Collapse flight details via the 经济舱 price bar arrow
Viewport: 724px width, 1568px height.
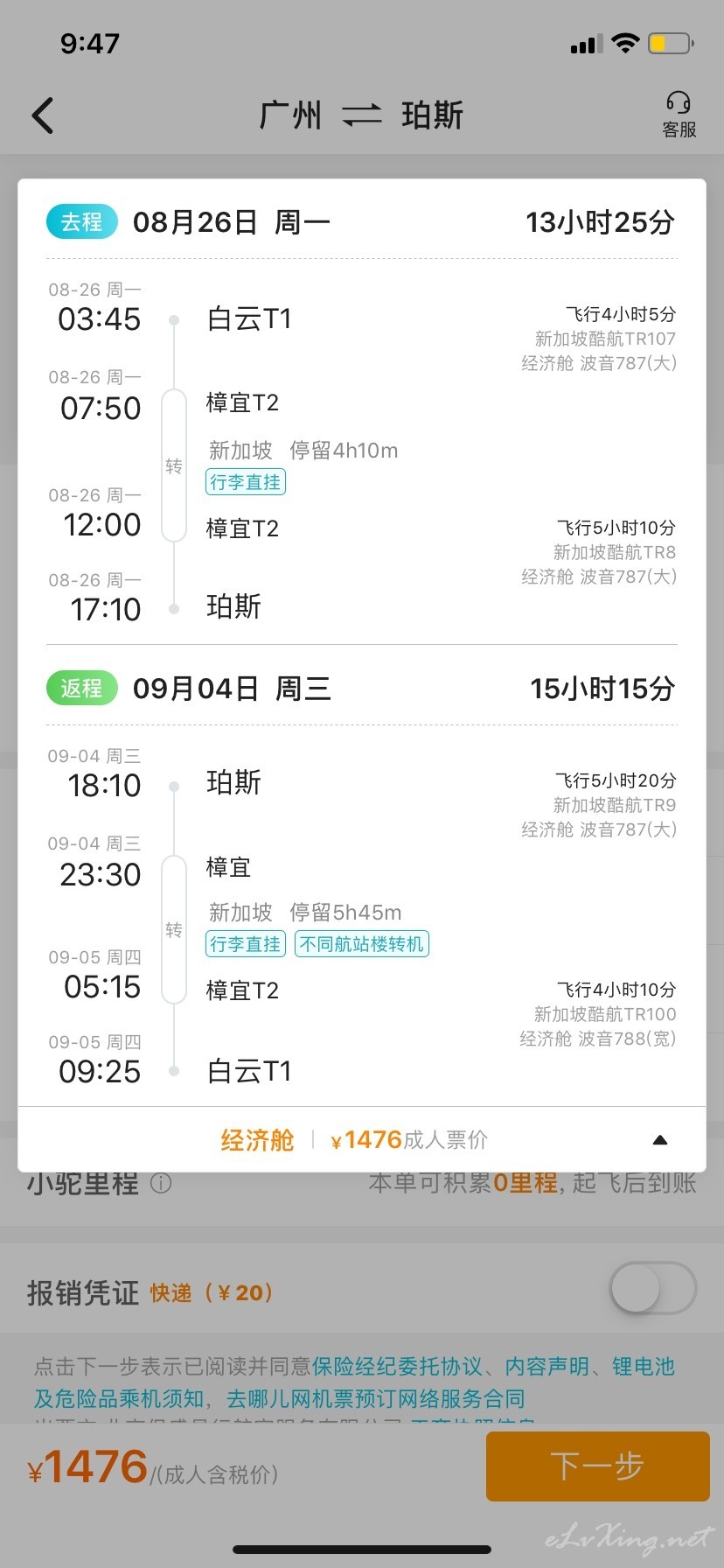[x=660, y=1140]
